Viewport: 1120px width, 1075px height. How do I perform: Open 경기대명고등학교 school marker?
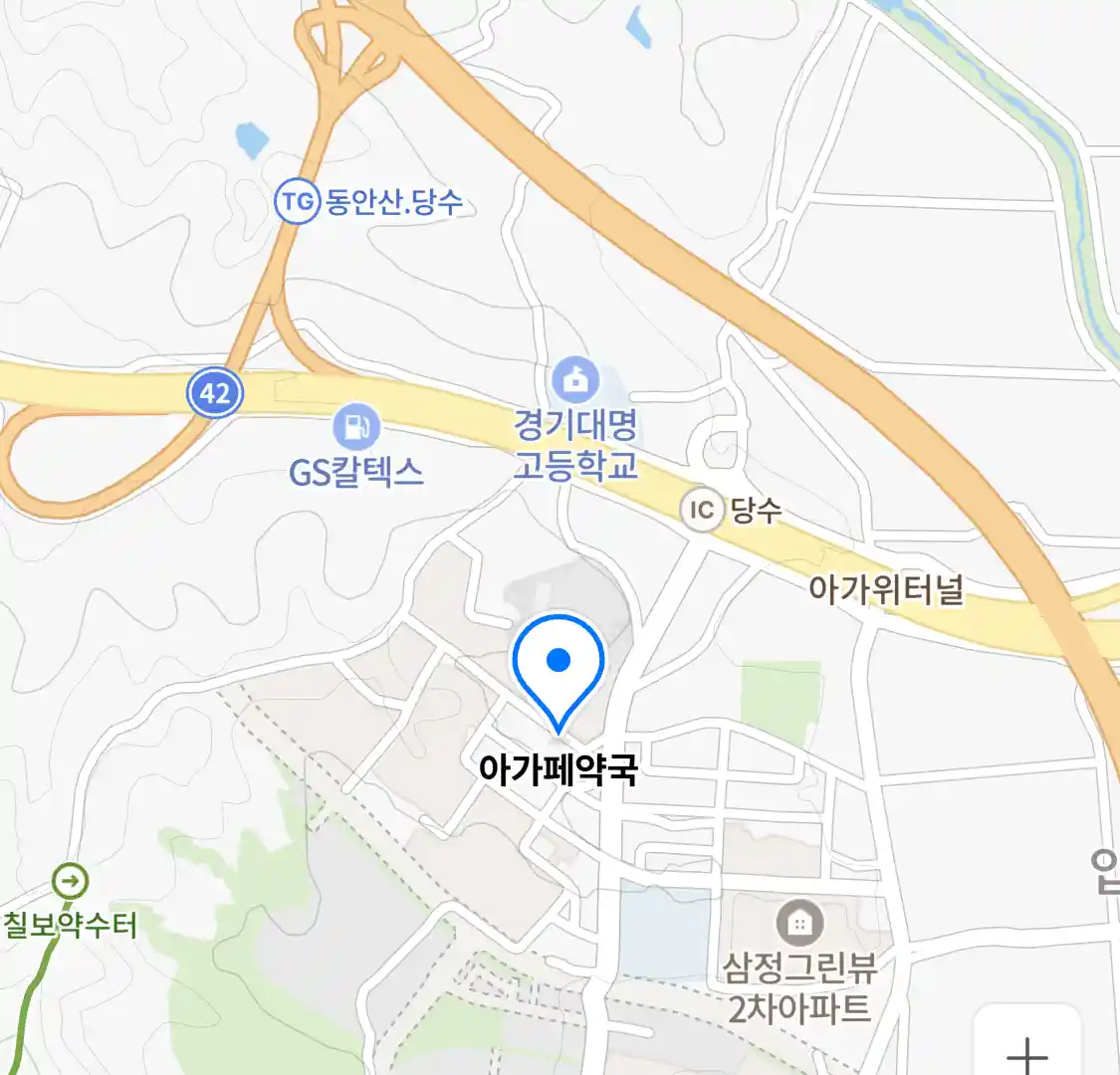point(574,382)
